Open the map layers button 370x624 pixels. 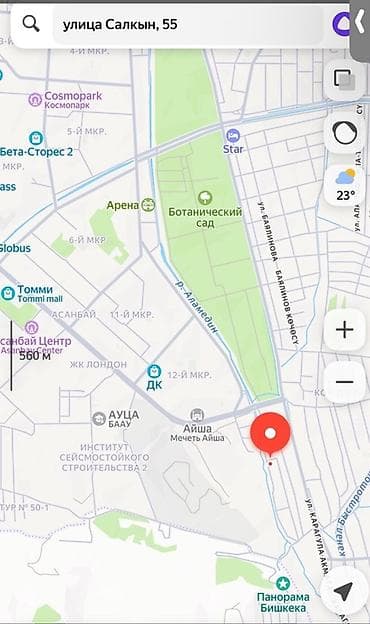(x=344, y=79)
